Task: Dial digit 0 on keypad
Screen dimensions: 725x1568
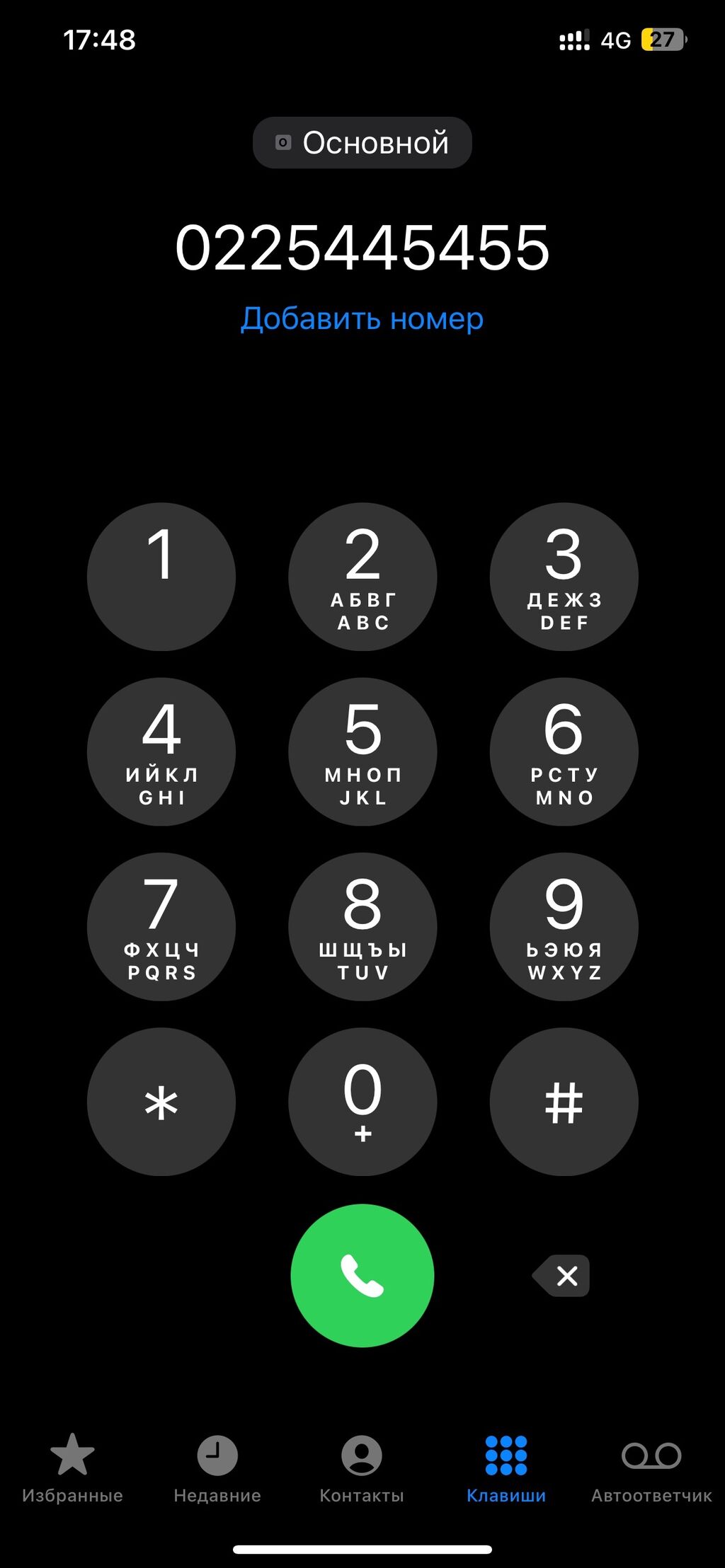Action: pos(362,1102)
